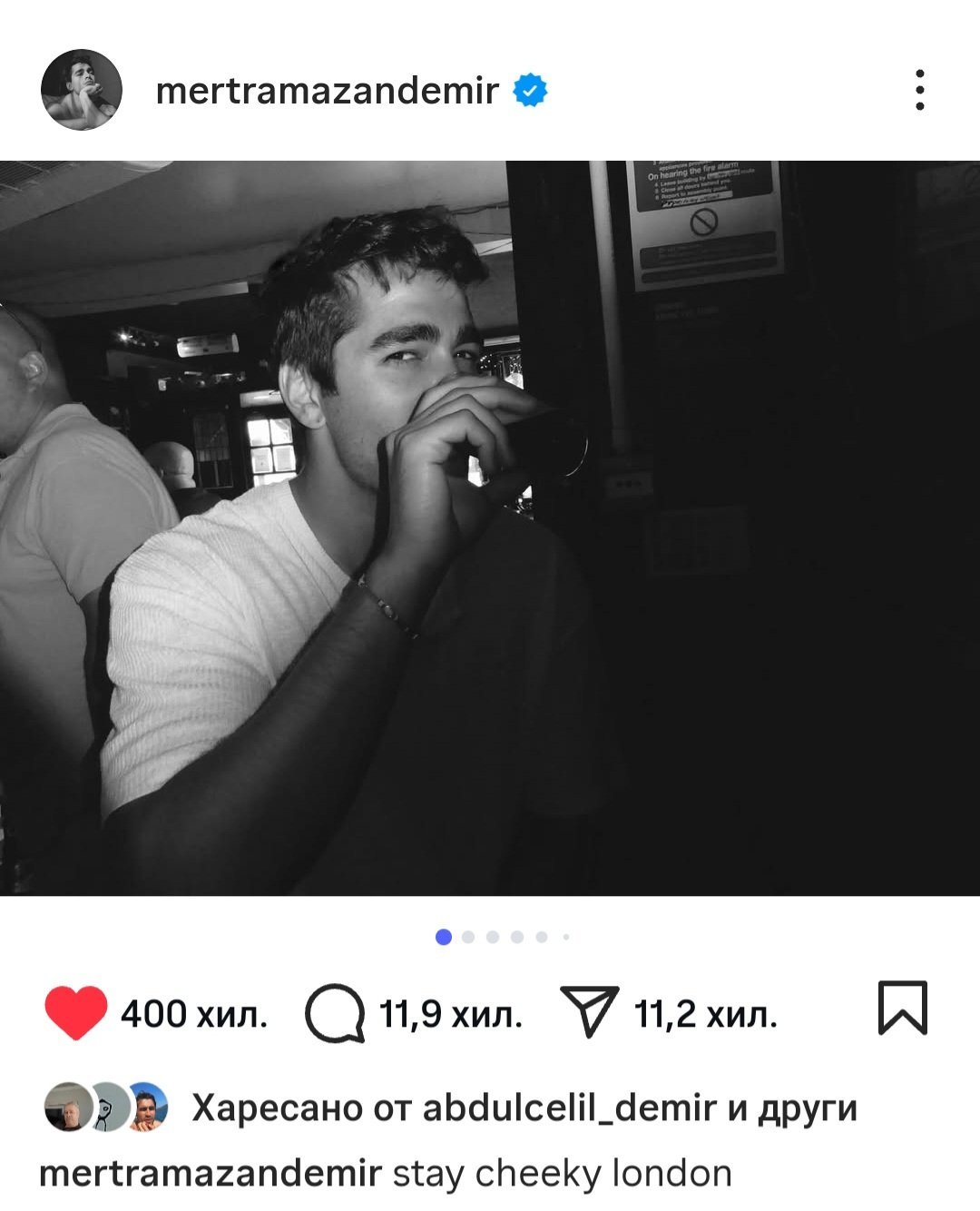Open the post's three-dot options menu

tap(919, 91)
